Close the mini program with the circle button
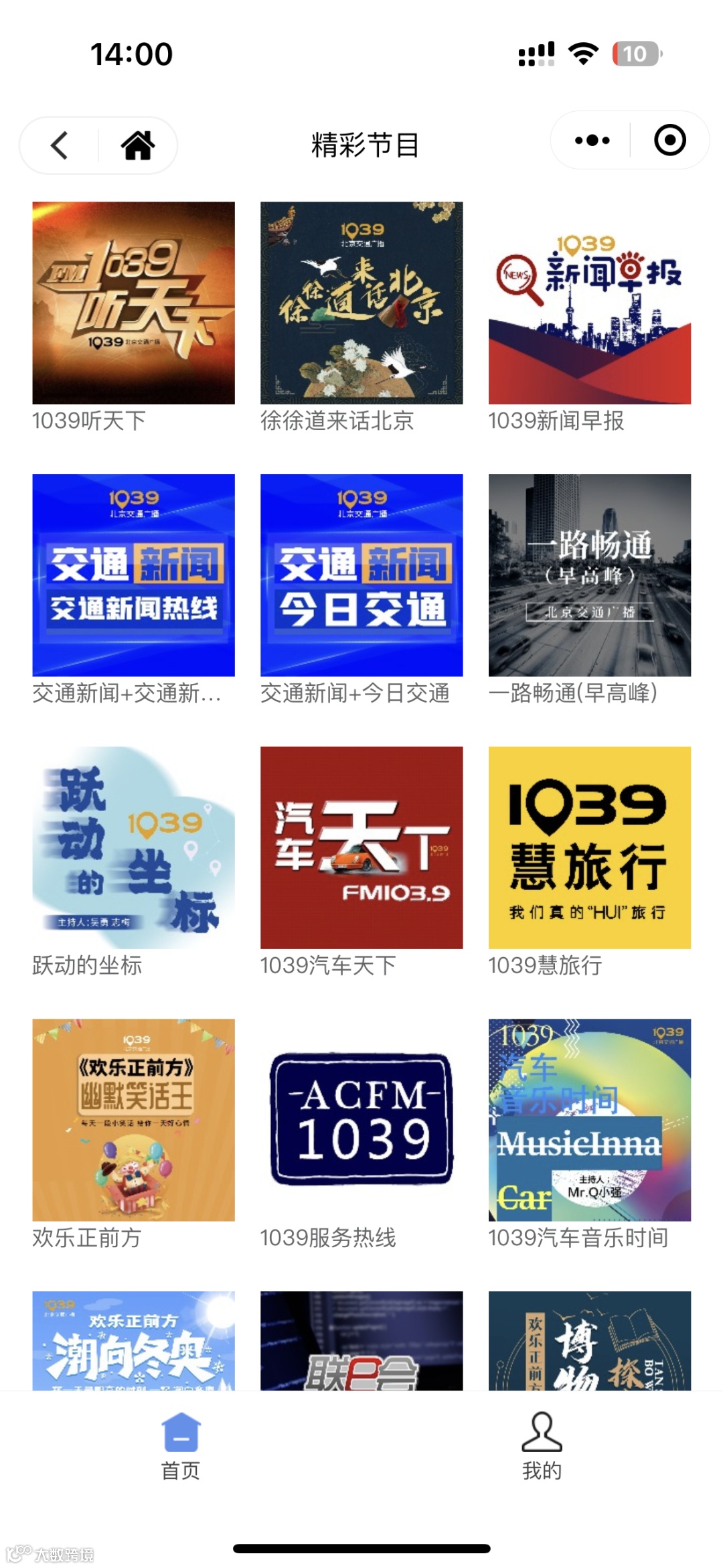723x1568 pixels. click(669, 141)
